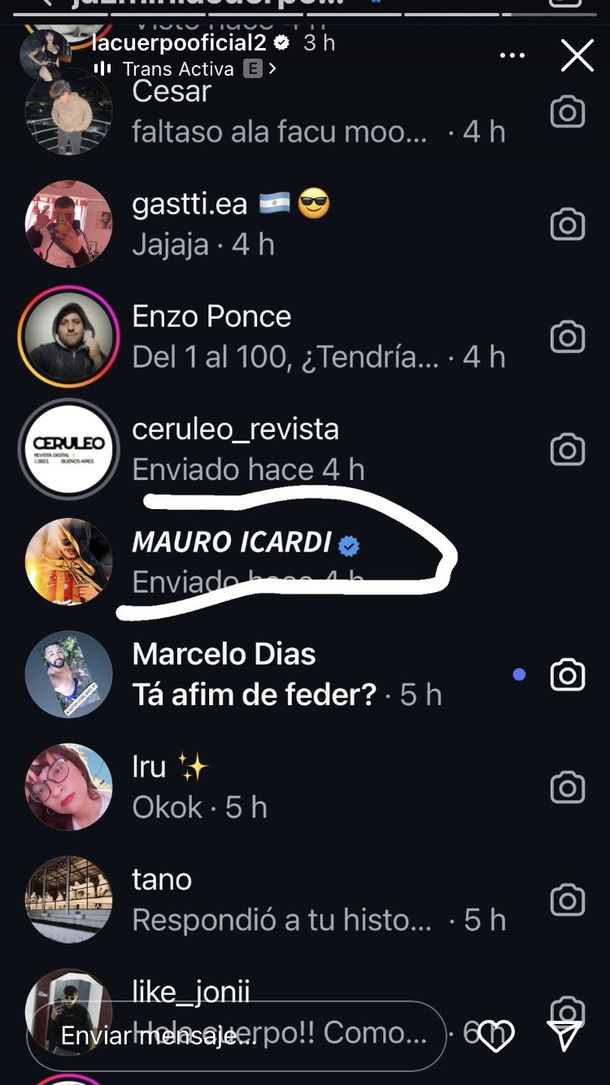This screenshot has height=1085, width=610.
Task: Close the story viewer
Action: tap(577, 56)
